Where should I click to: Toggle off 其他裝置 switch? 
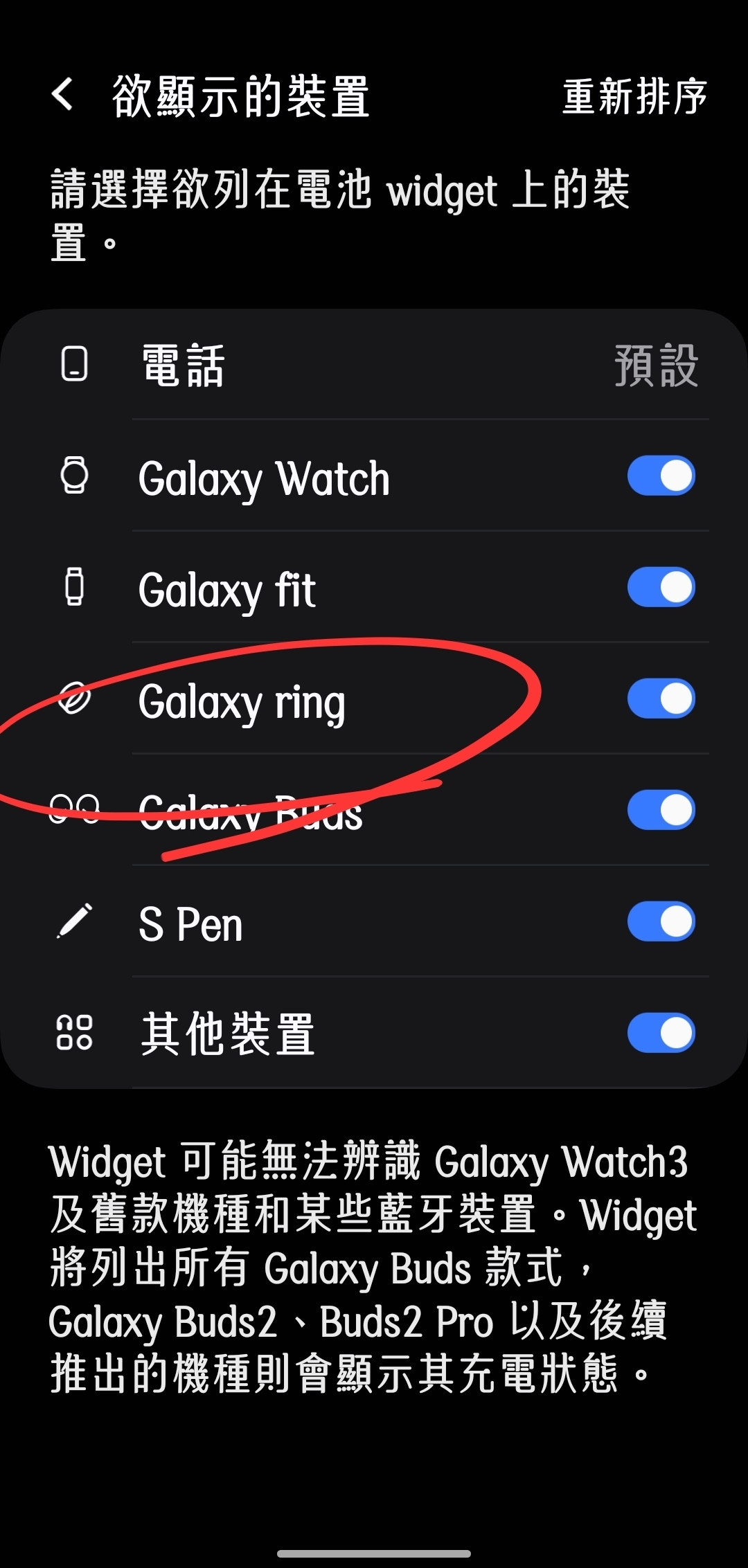pos(661,1034)
